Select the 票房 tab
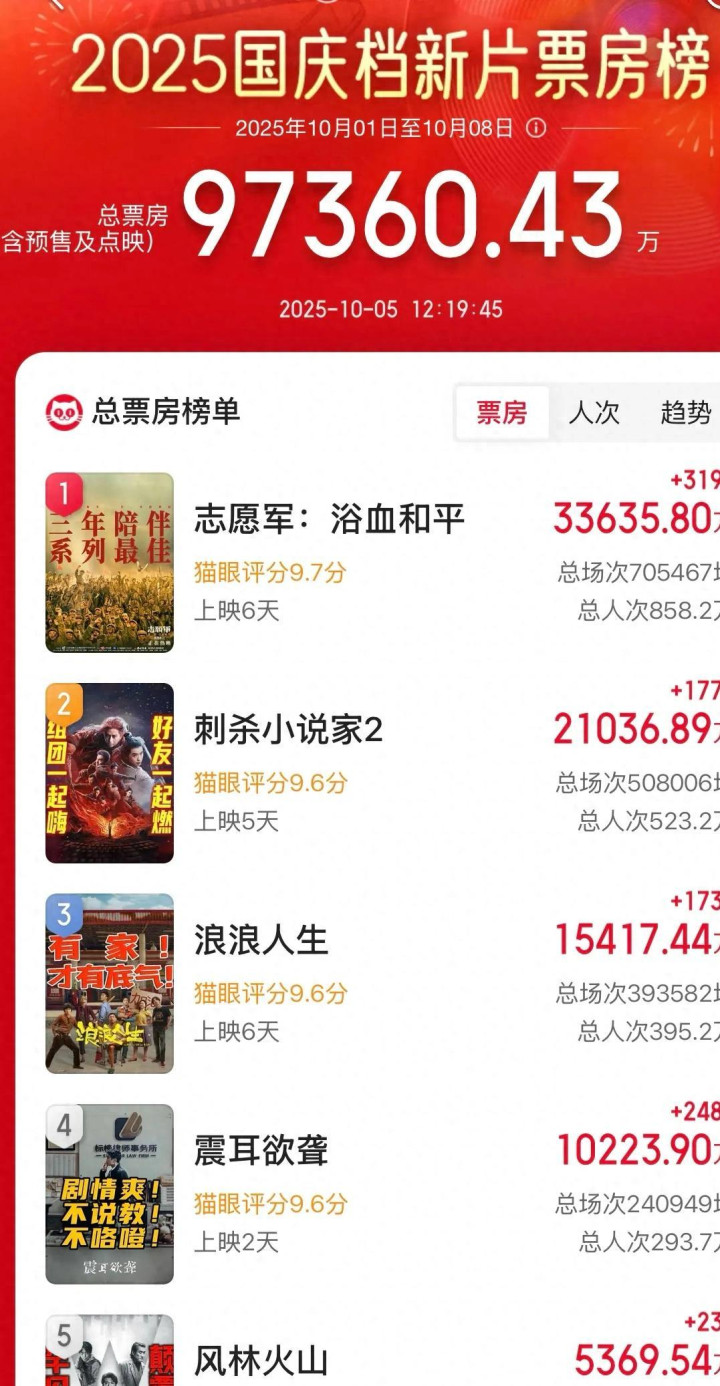 point(502,412)
